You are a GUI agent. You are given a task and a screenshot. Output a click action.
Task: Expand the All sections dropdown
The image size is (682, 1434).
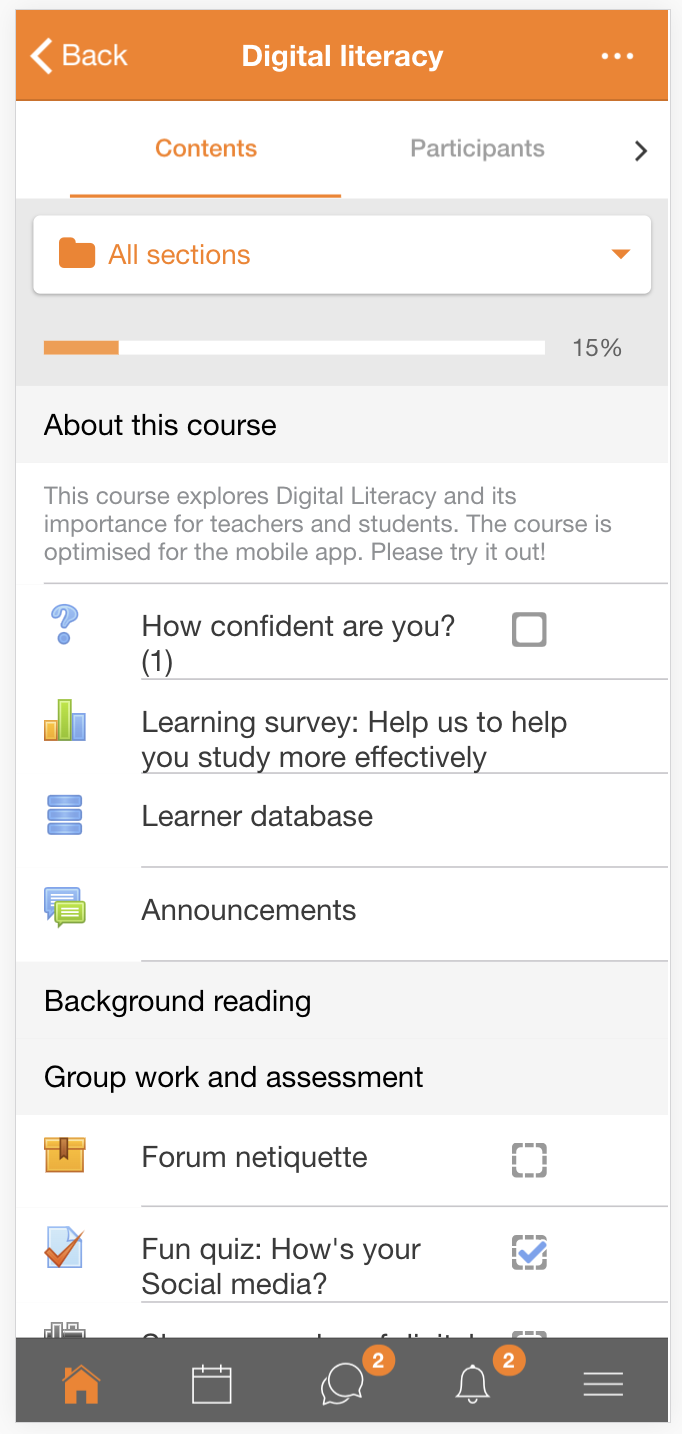point(342,255)
